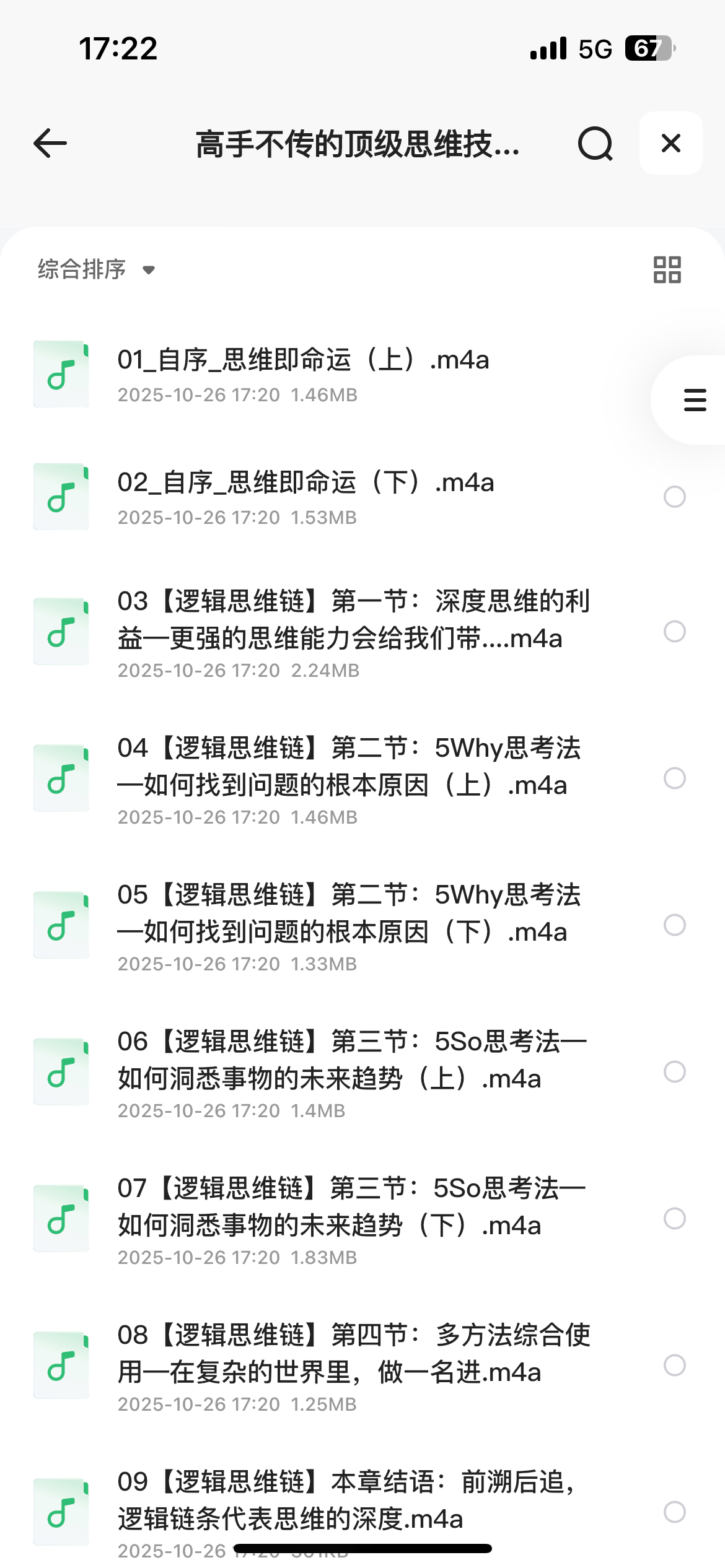Play file 02_自序_思维即命运（下）.m4a
Screen dimensions: 725x1568
306,497
